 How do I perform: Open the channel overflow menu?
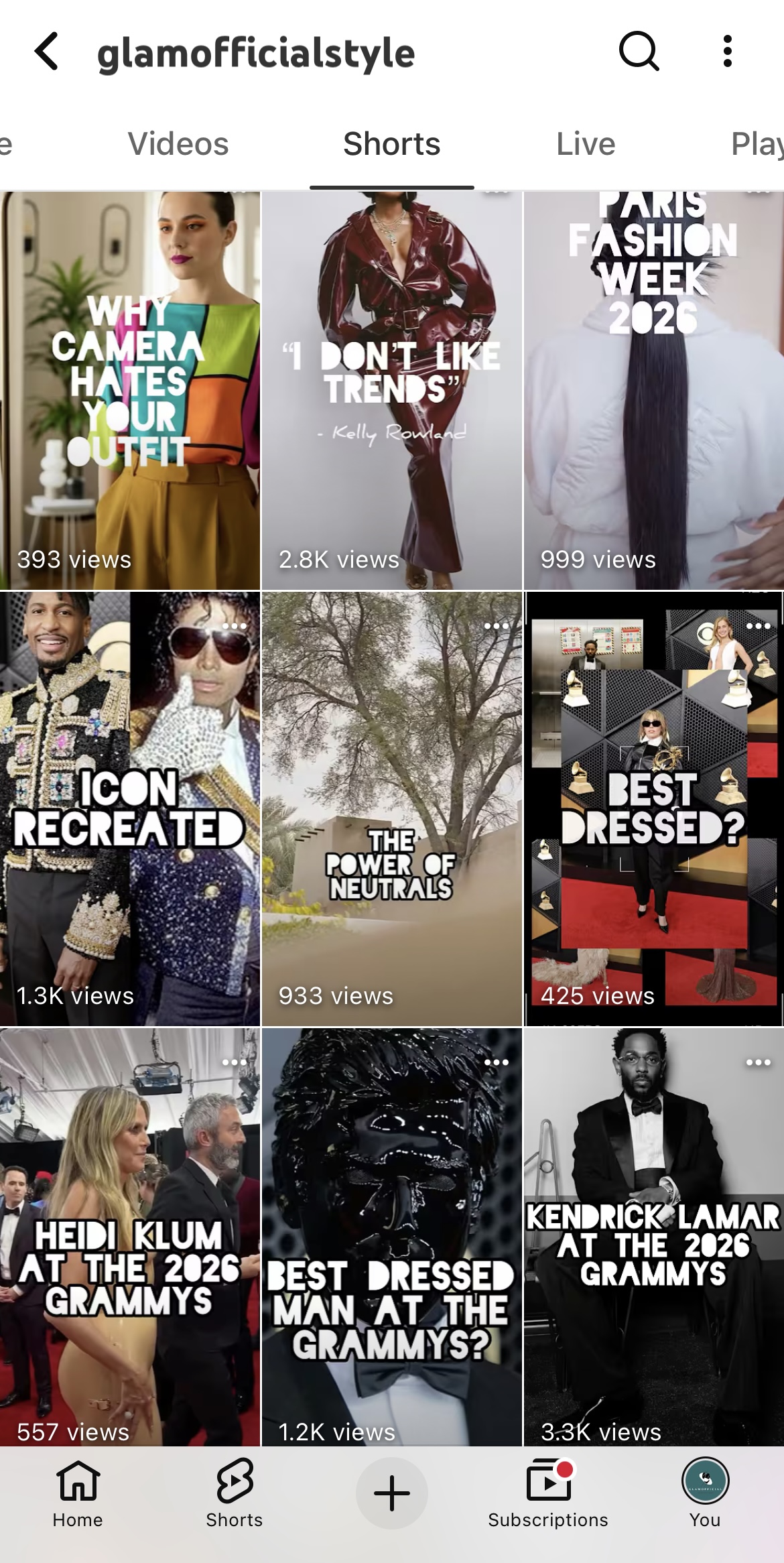728,52
